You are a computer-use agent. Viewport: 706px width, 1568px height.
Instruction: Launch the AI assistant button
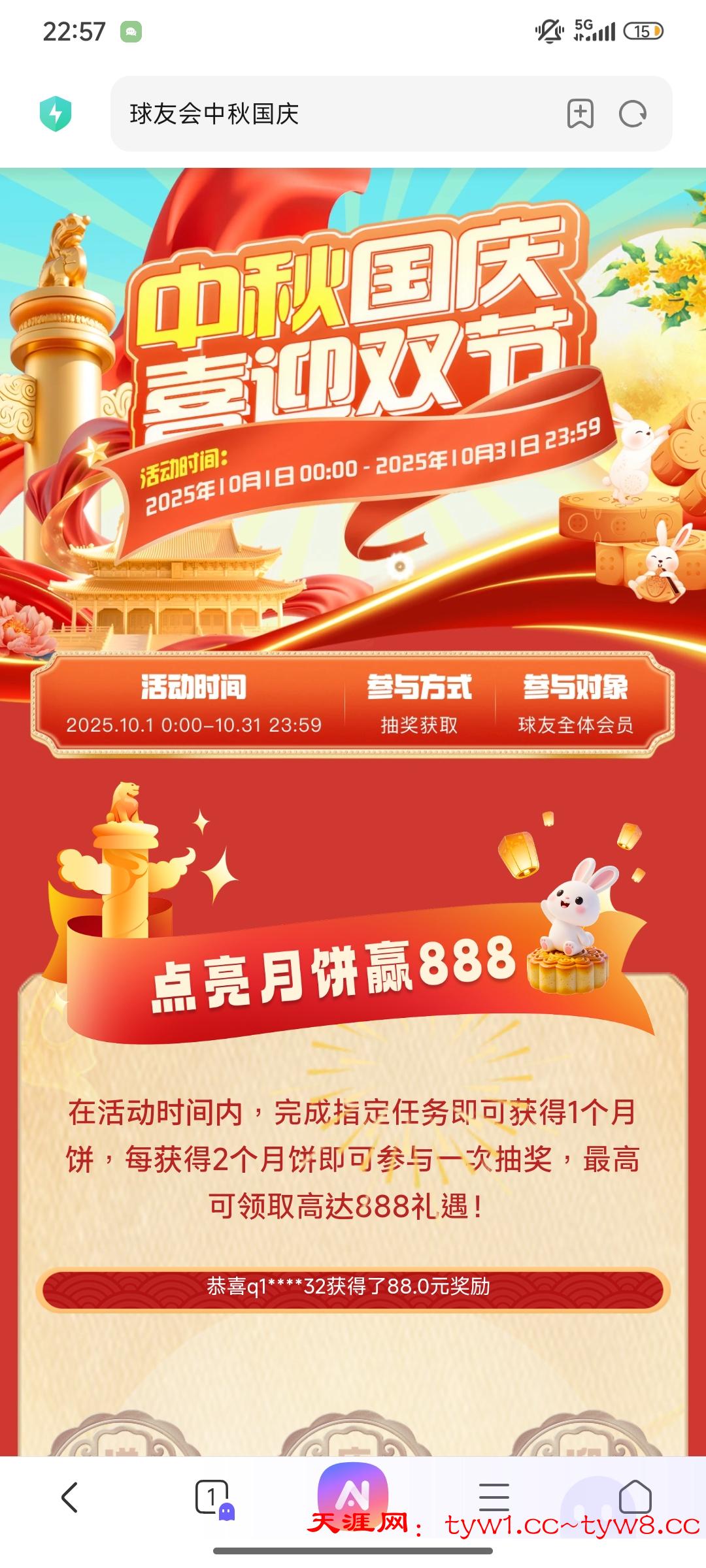[353, 1494]
